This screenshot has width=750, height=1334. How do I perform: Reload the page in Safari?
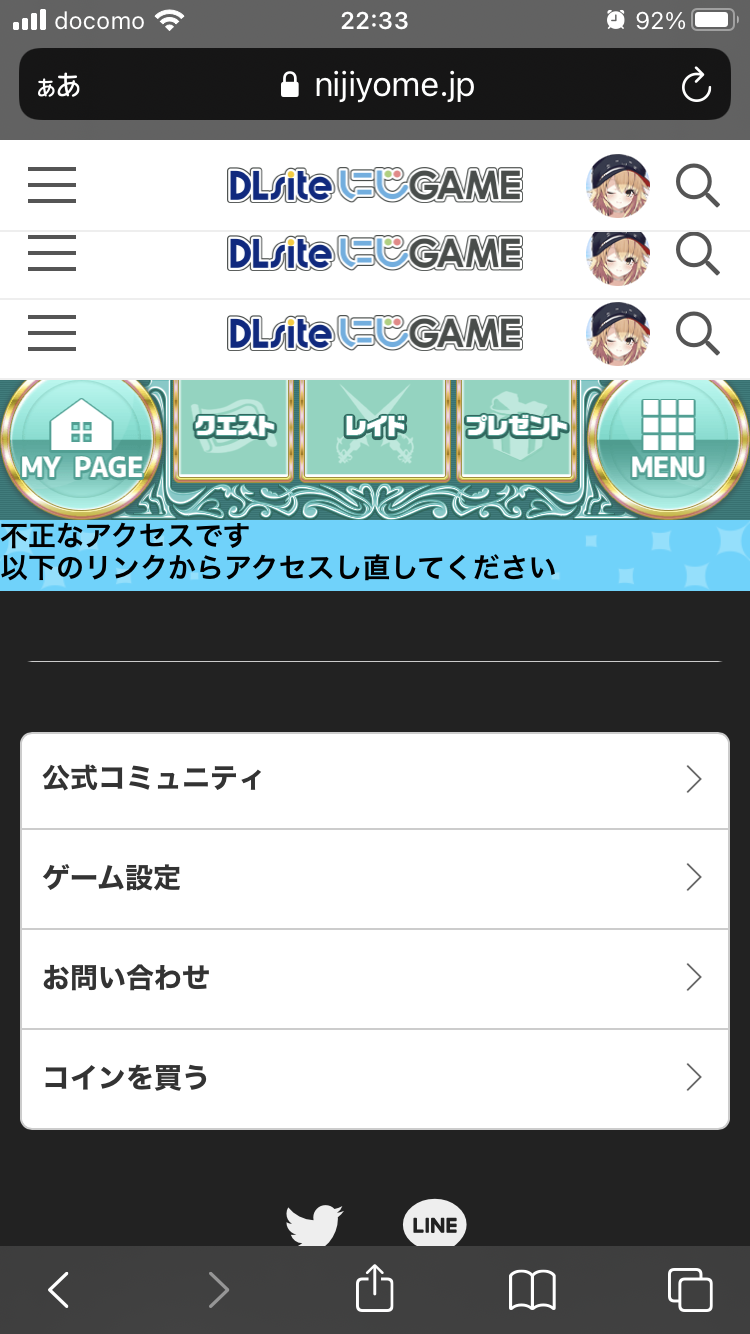click(x=695, y=86)
